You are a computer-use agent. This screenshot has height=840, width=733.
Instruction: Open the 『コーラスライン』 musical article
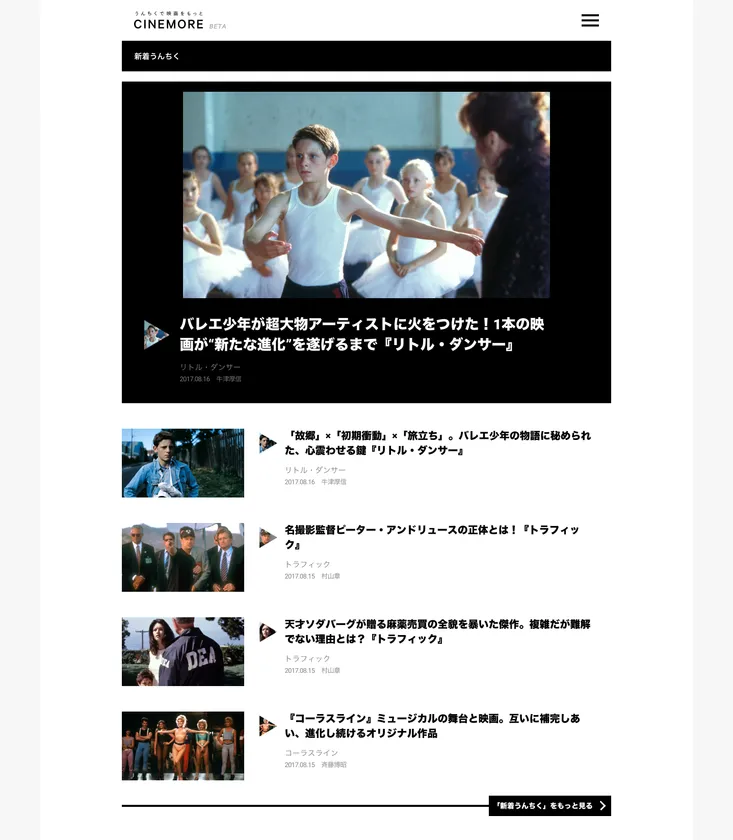[x=432, y=726]
